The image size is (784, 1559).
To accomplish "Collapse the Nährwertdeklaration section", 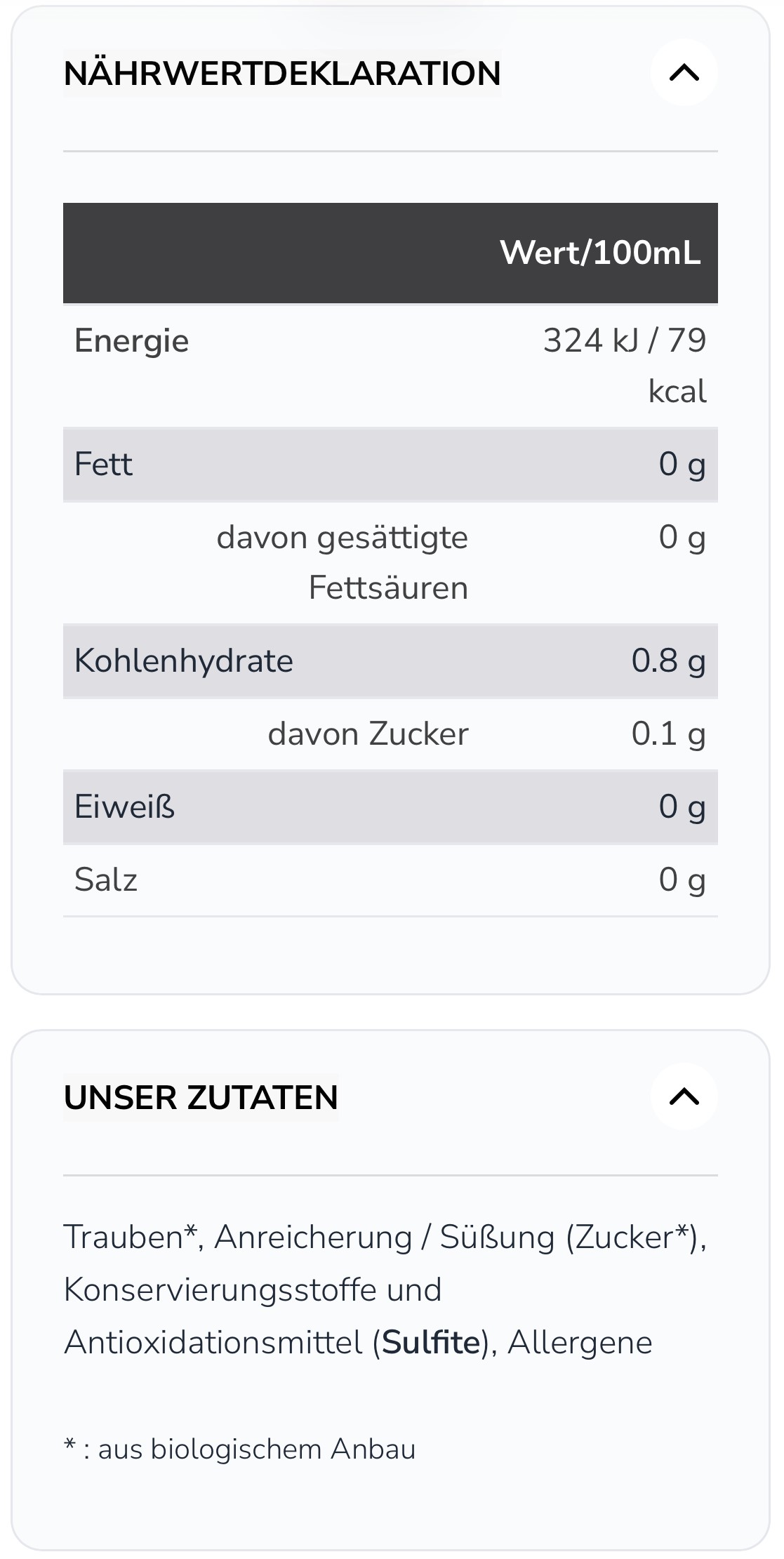I will [684, 72].
